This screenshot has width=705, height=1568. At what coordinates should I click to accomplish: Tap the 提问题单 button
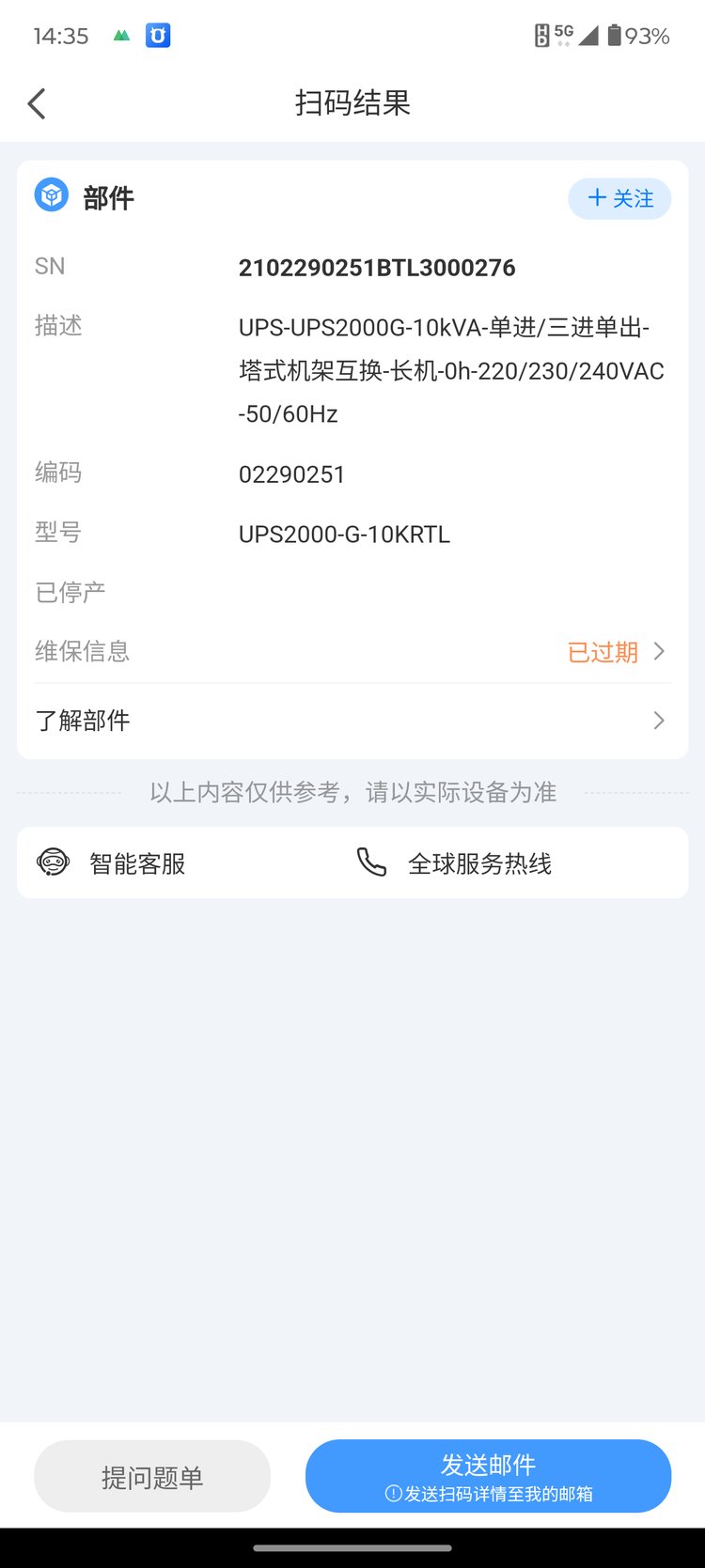[x=152, y=1476]
